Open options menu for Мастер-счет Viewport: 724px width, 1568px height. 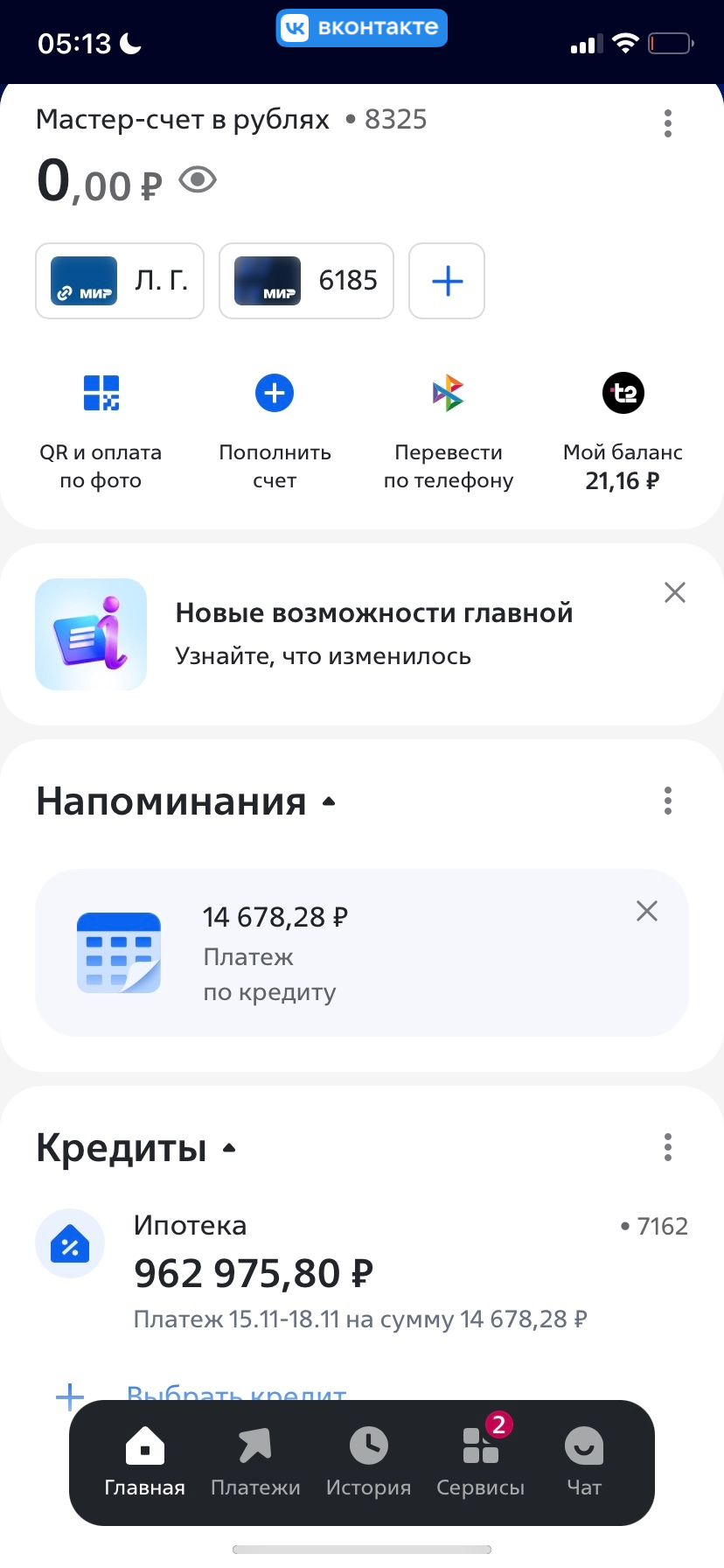(x=667, y=123)
